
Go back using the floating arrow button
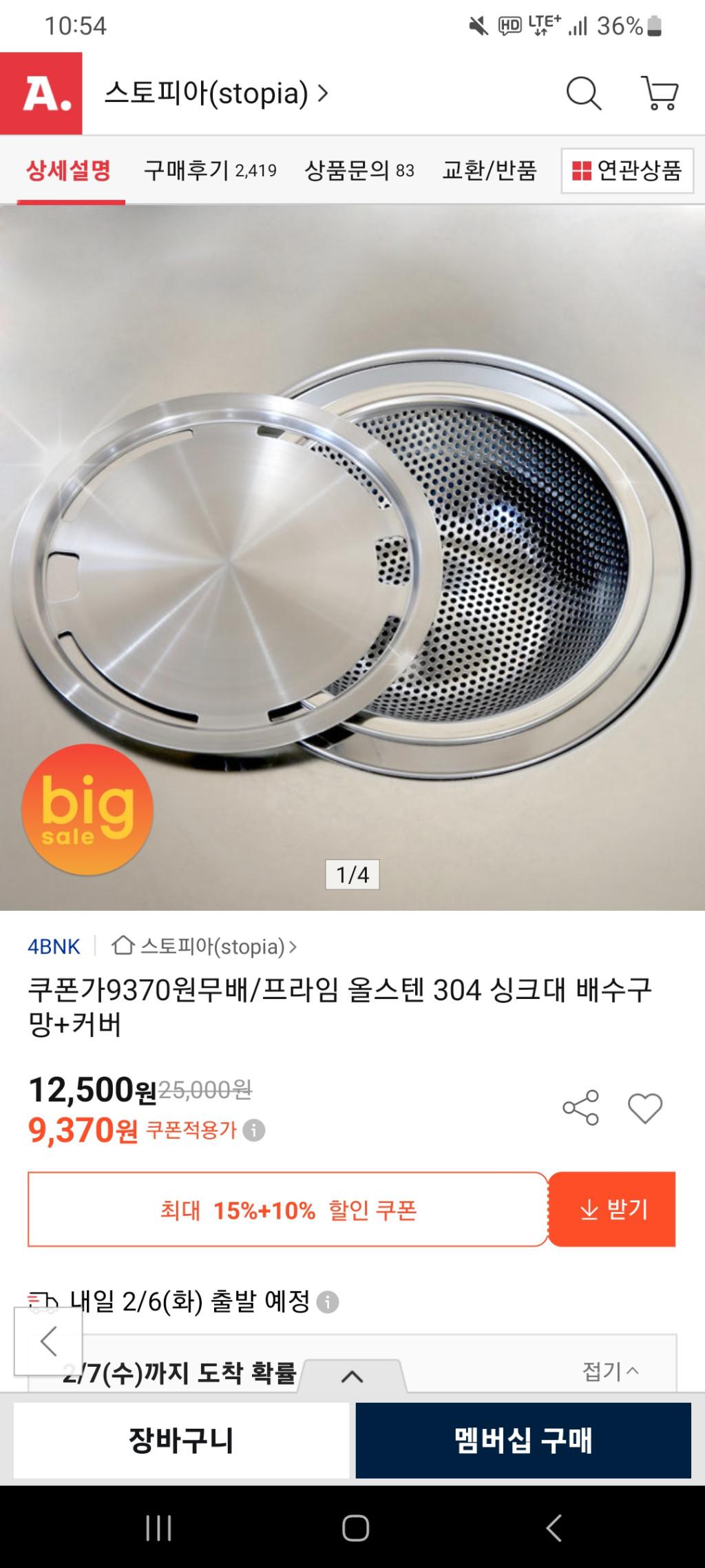[x=48, y=1341]
